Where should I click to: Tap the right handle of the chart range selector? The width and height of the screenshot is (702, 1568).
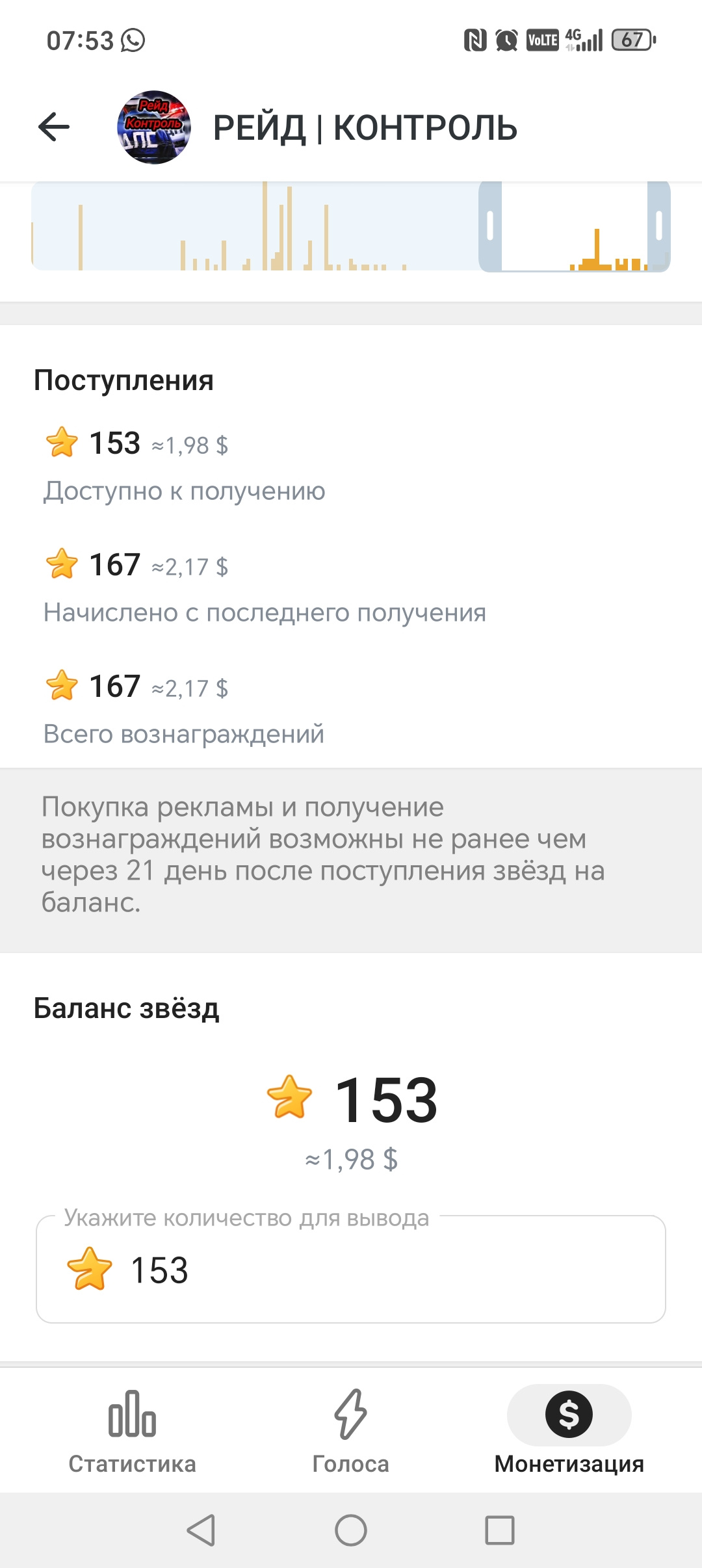click(x=659, y=226)
